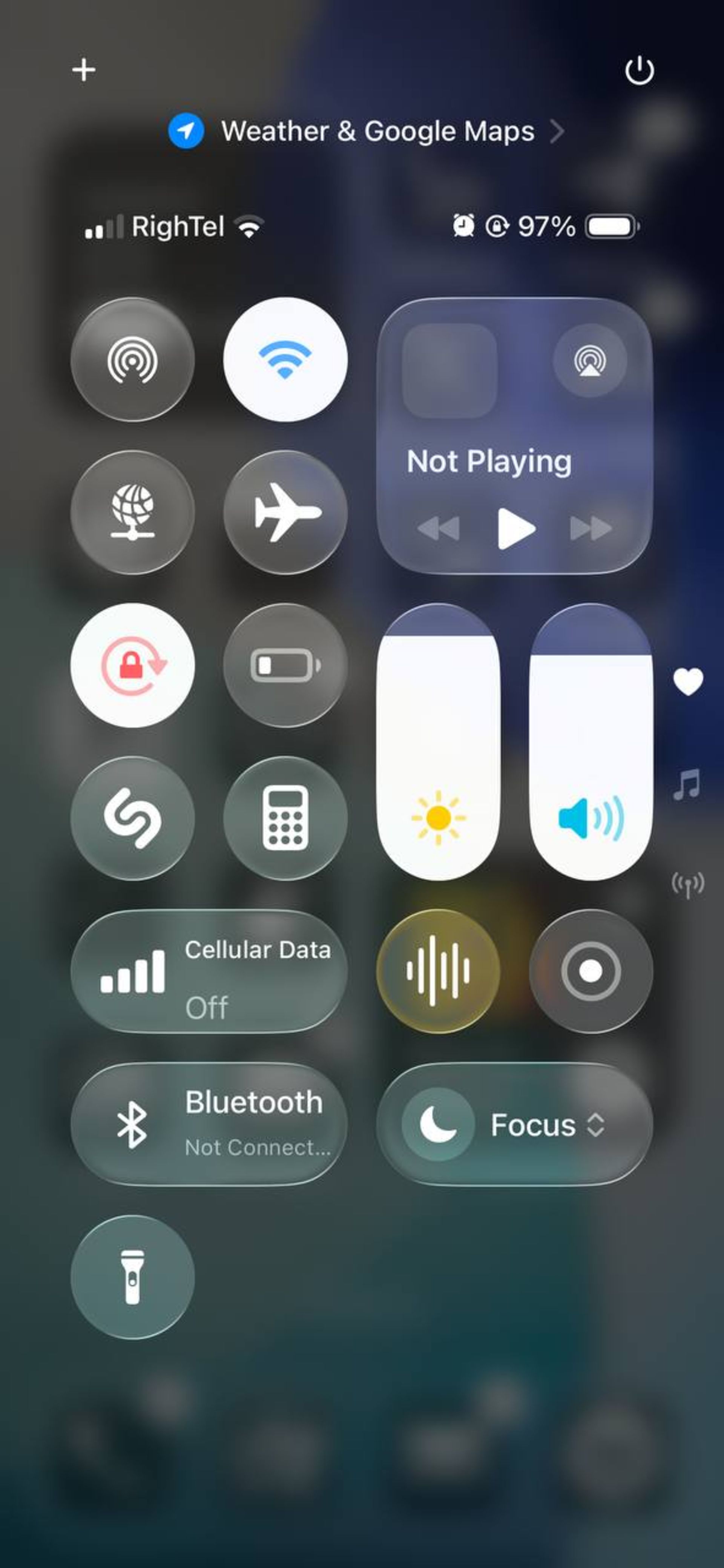Toggle AirDrop
The height and width of the screenshot is (1568, 724).
pyautogui.click(x=133, y=360)
